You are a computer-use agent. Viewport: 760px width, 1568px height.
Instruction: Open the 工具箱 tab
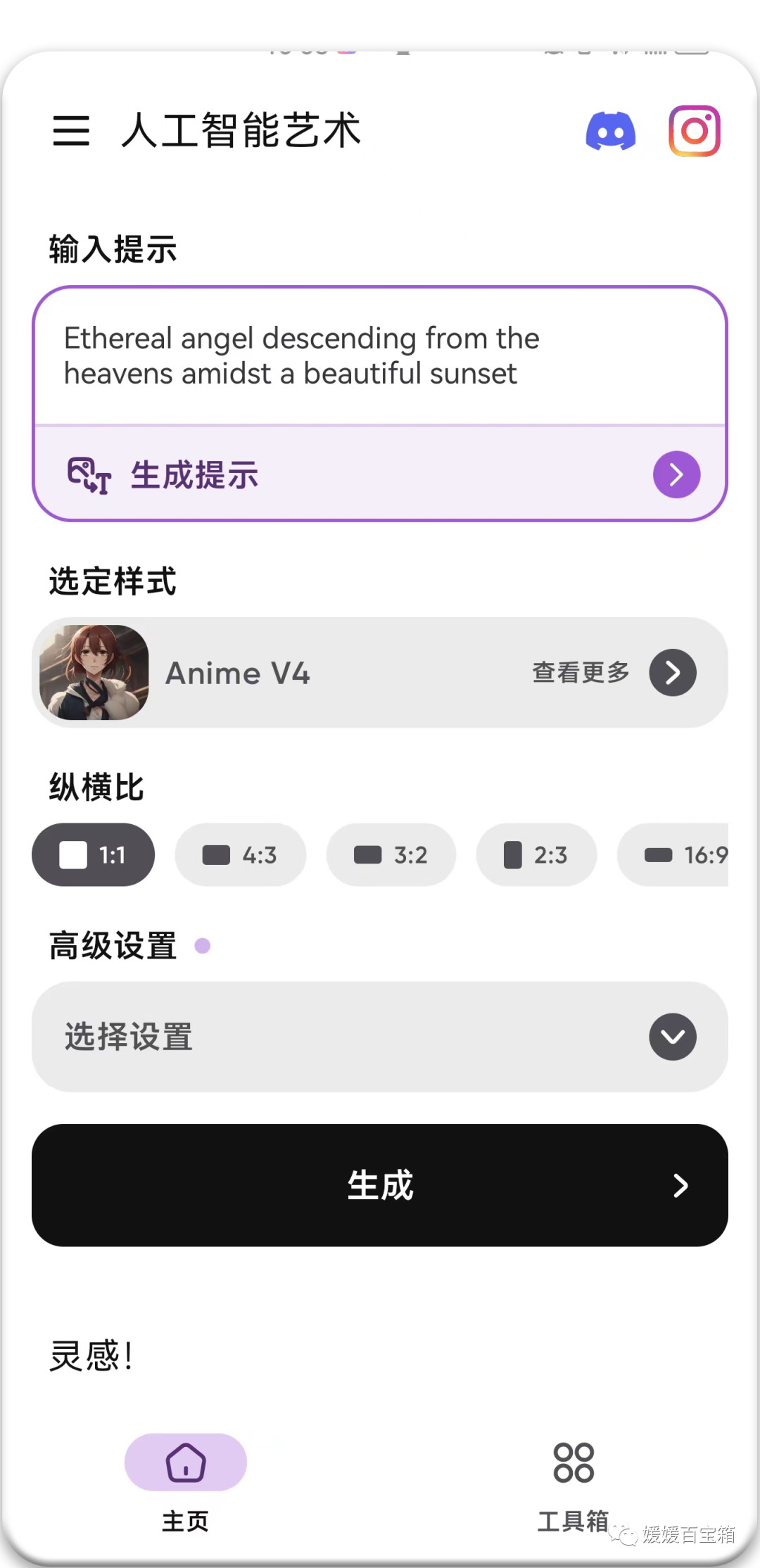click(x=573, y=1482)
